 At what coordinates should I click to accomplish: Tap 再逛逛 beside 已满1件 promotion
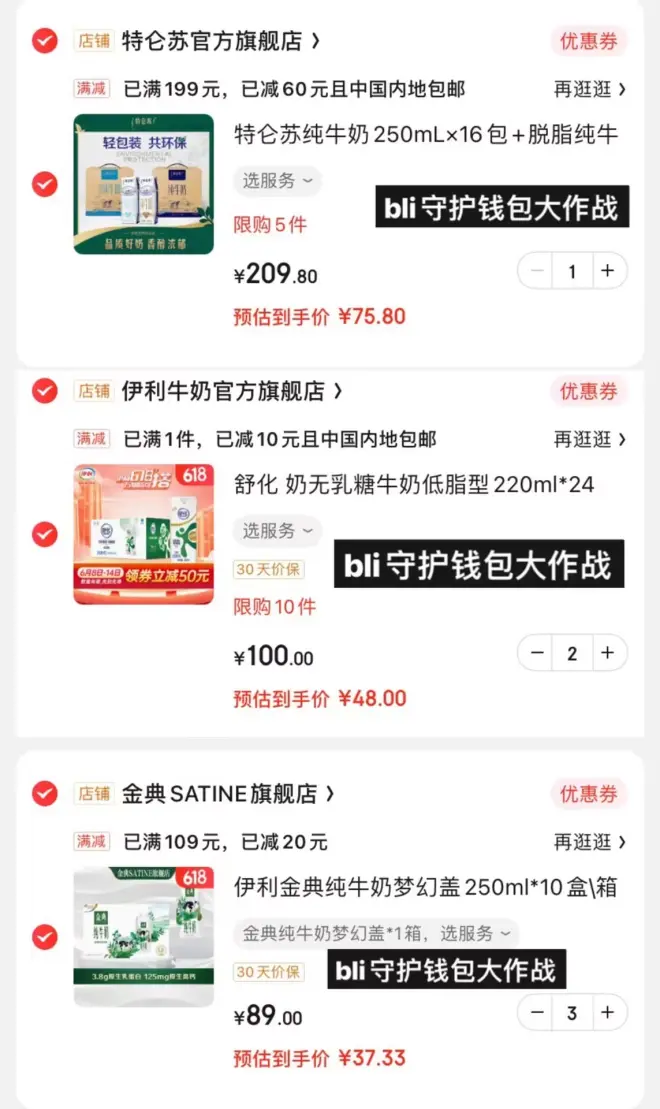tap(590, 439)
